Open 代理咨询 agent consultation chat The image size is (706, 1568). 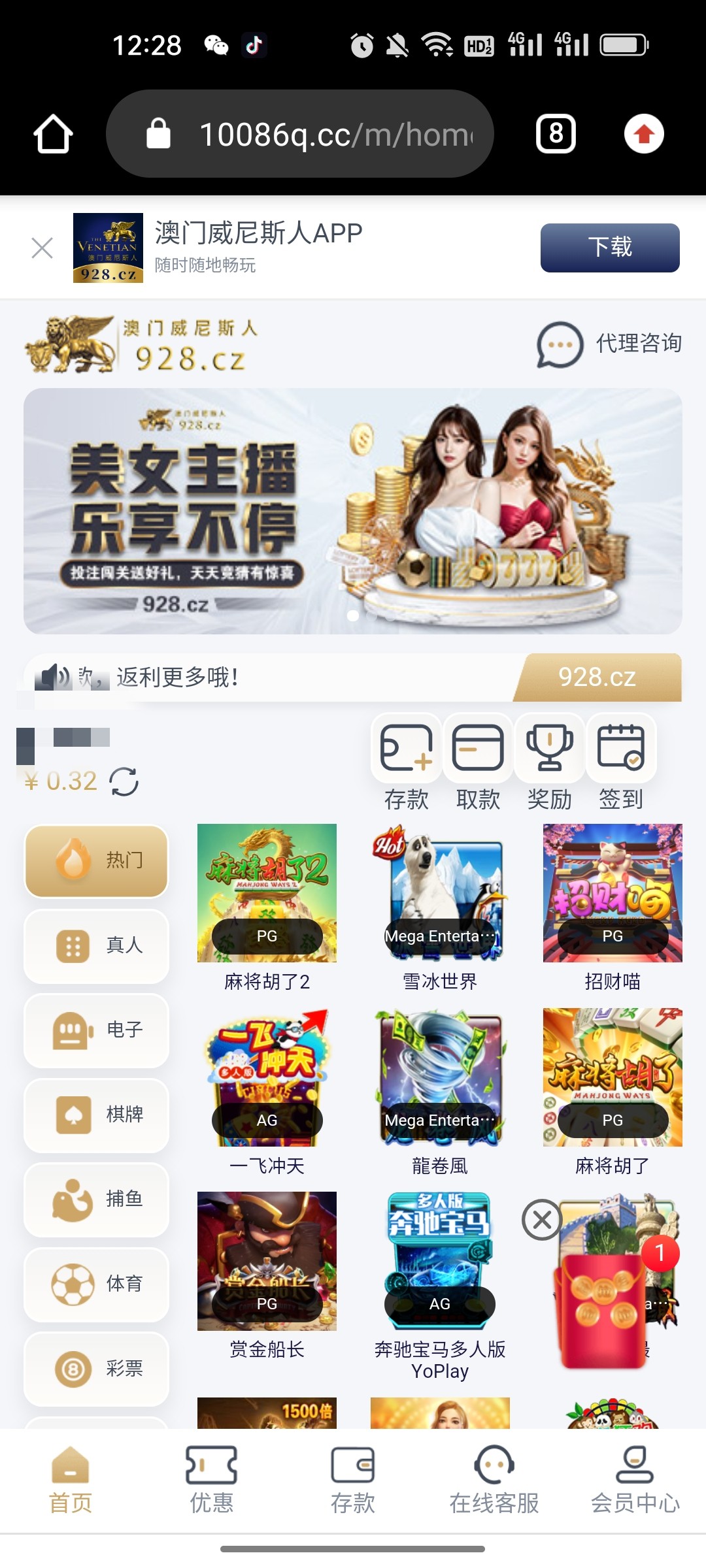609,344
